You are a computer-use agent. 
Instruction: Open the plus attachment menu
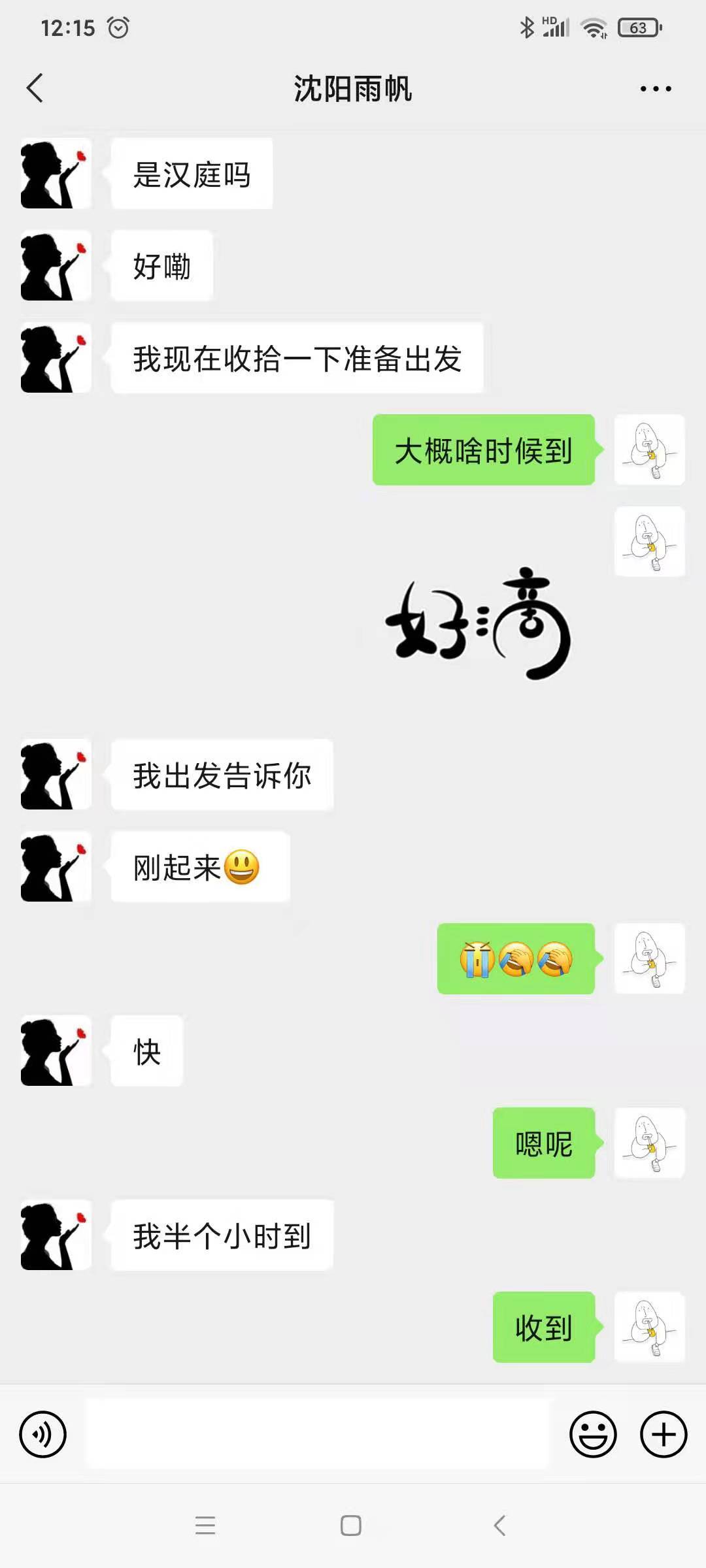[x=663, y=1434]
